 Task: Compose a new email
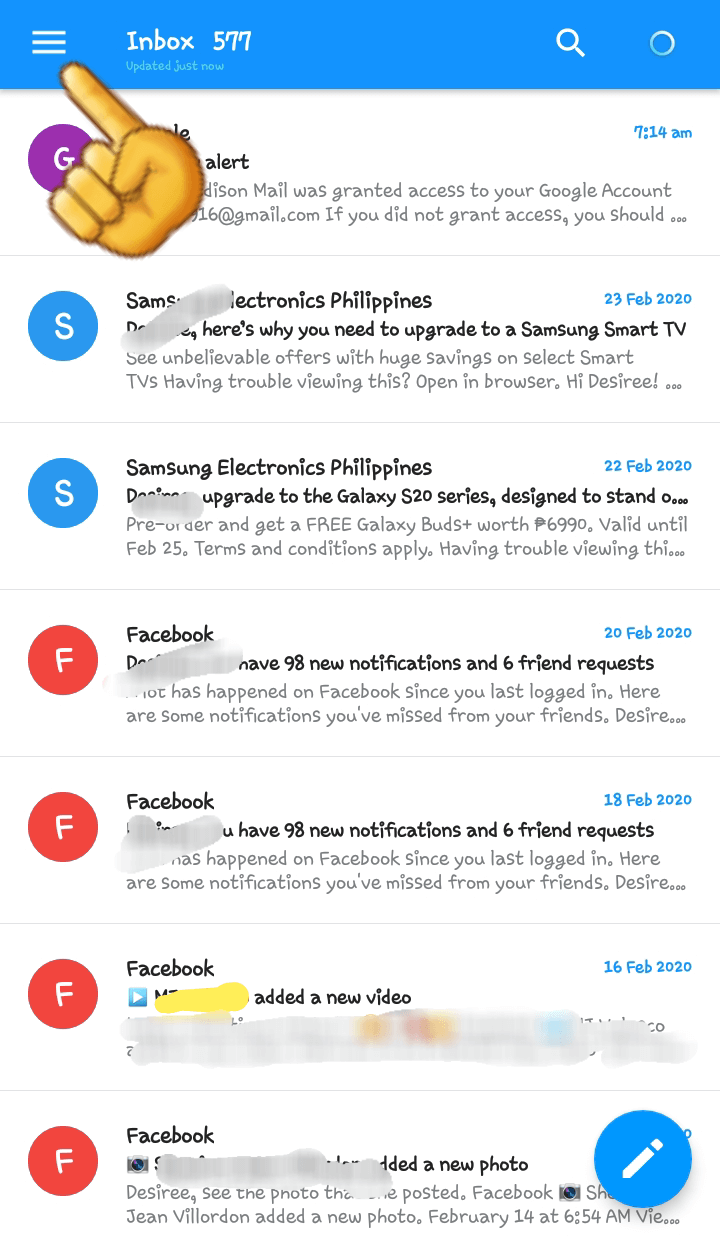pyautogui.click(x=642, y=1159)
